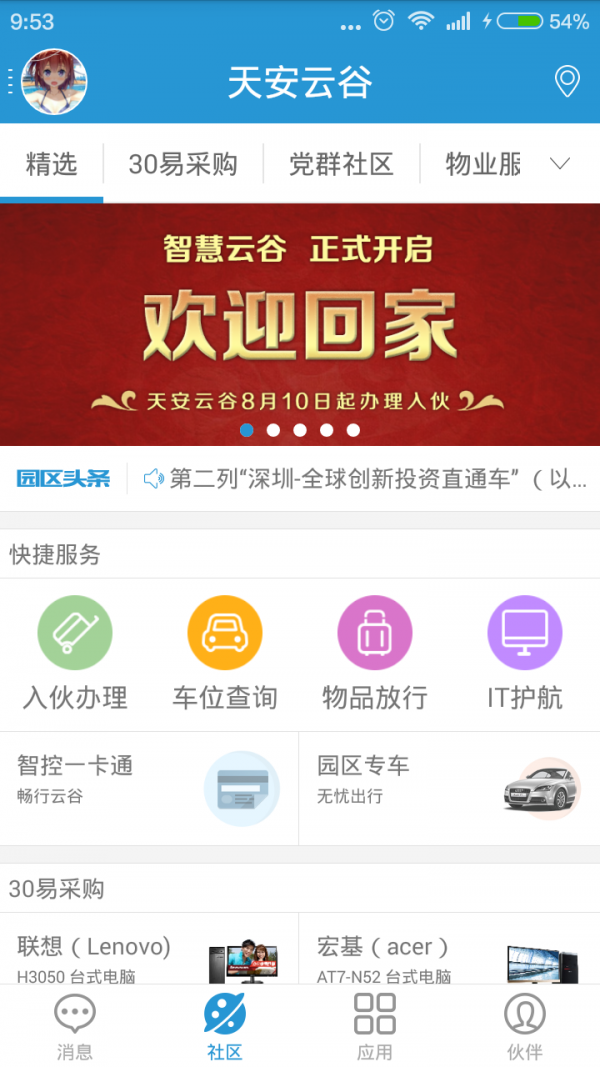Image resolution: width=600 pixels, height=1067 pixels.
Task: Select the 党群社区 tab
Action: coord(341,164)
